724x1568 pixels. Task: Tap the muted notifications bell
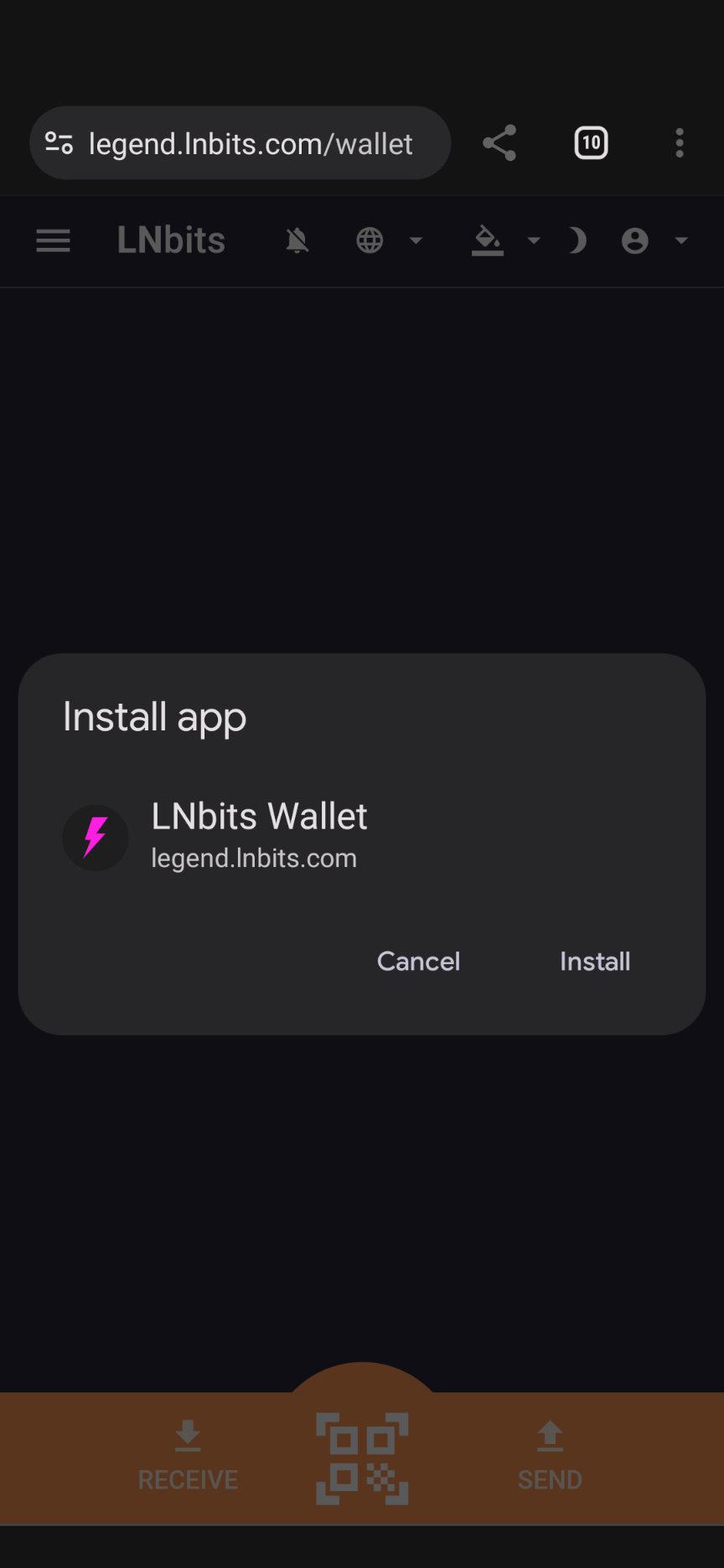(297, 241)
